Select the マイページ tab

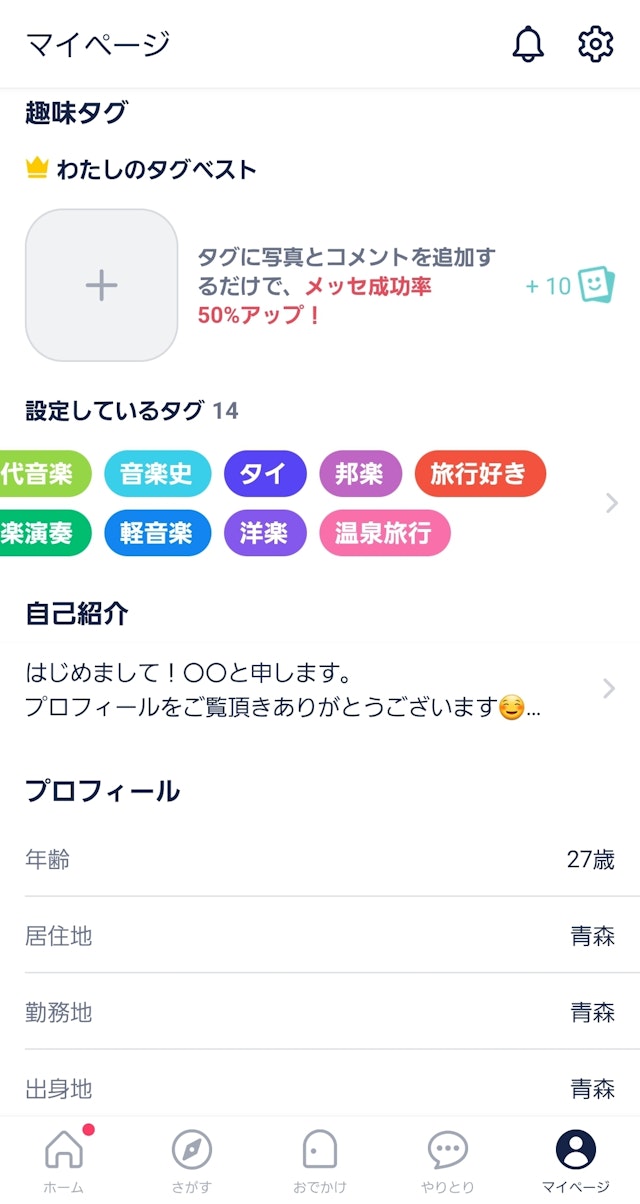coord(575,1160)
